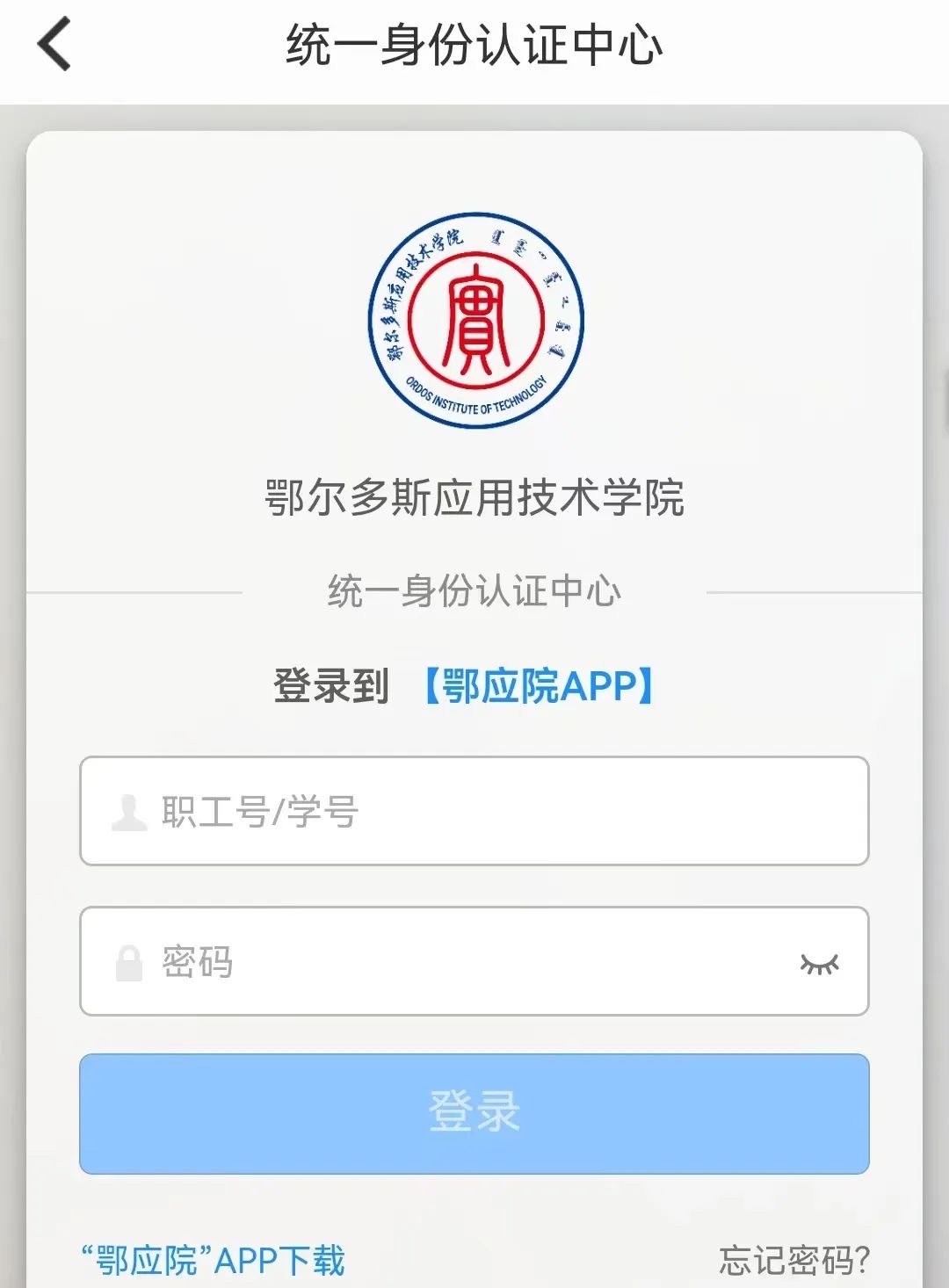The height and width of the screenshot is (1288, 949).
Task: Open 忘记密码? to reset password
Action: pyautogui.click(x=793, y=1261)
